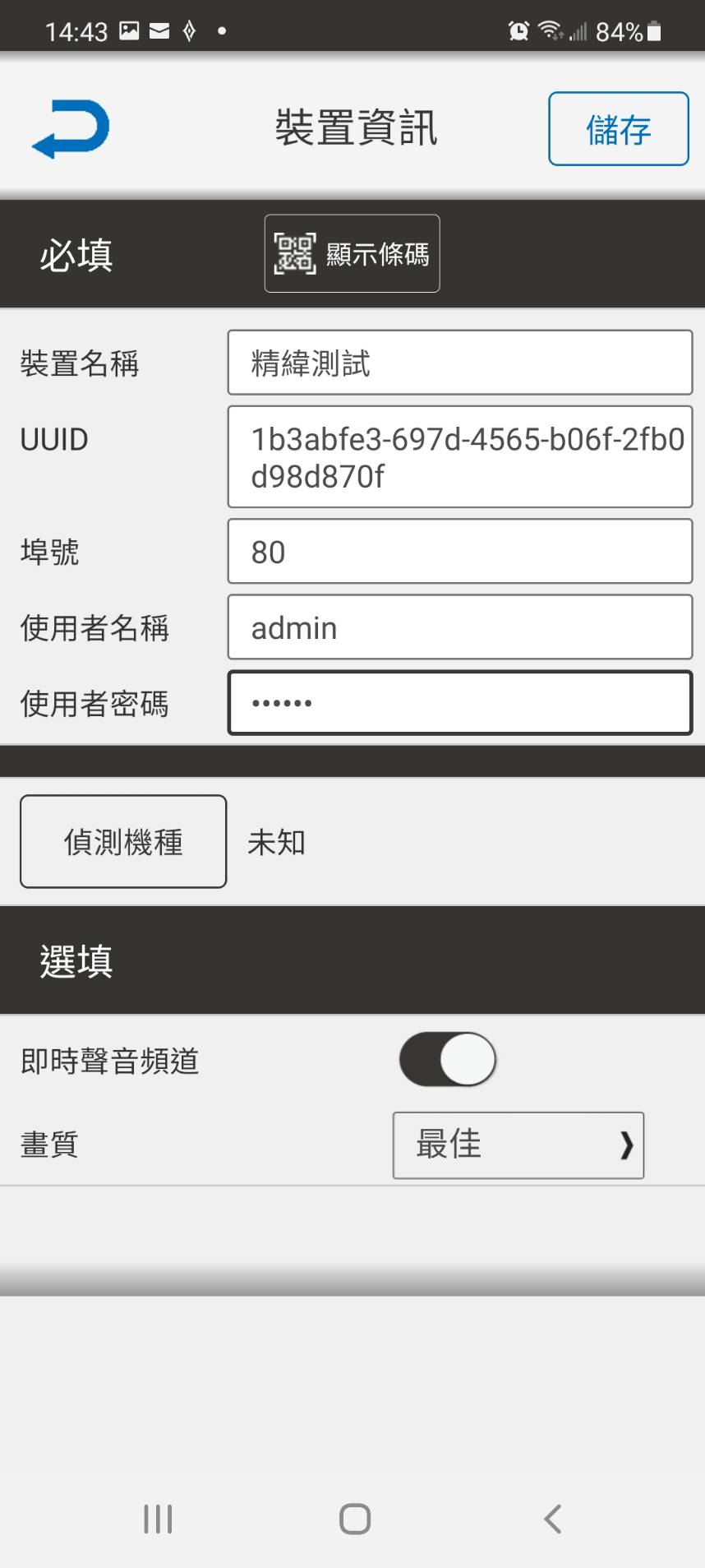Toggle the 即時聲音頻道 live audio switch
This screenshot has width=705, height=1568.
pyautogui.click(x=448, y=1059)
